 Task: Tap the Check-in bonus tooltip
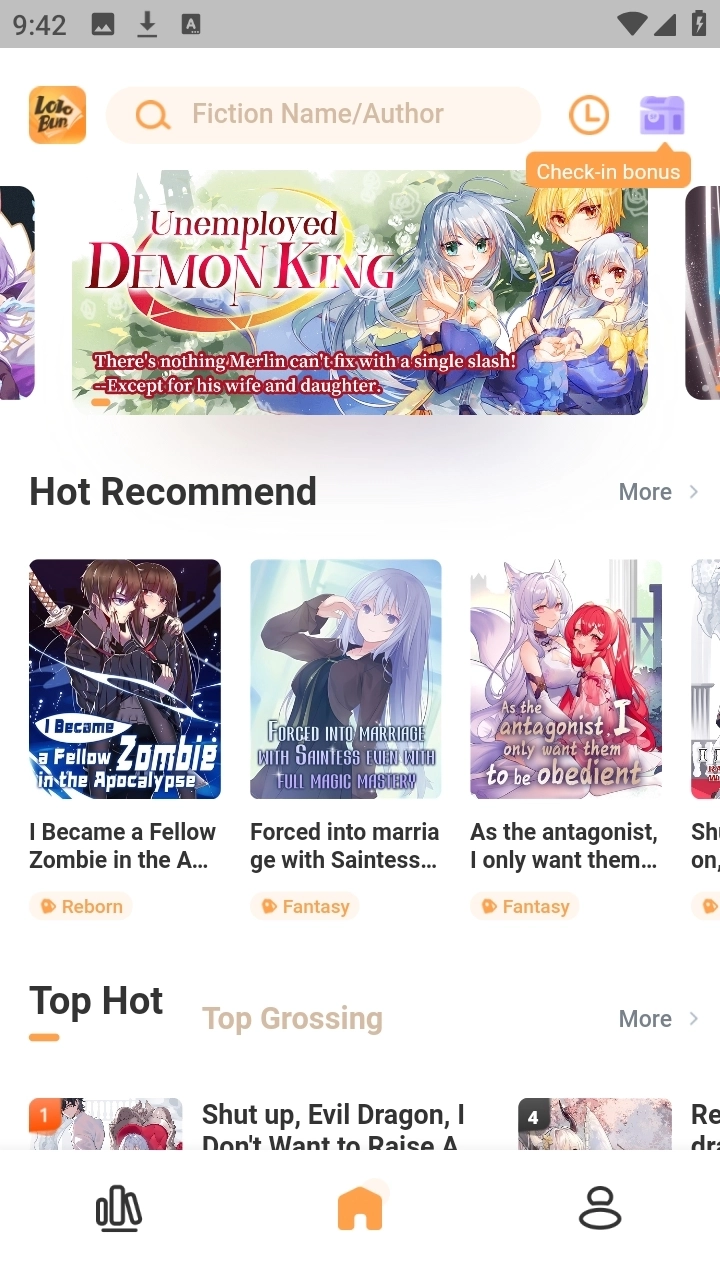[608, 170]
